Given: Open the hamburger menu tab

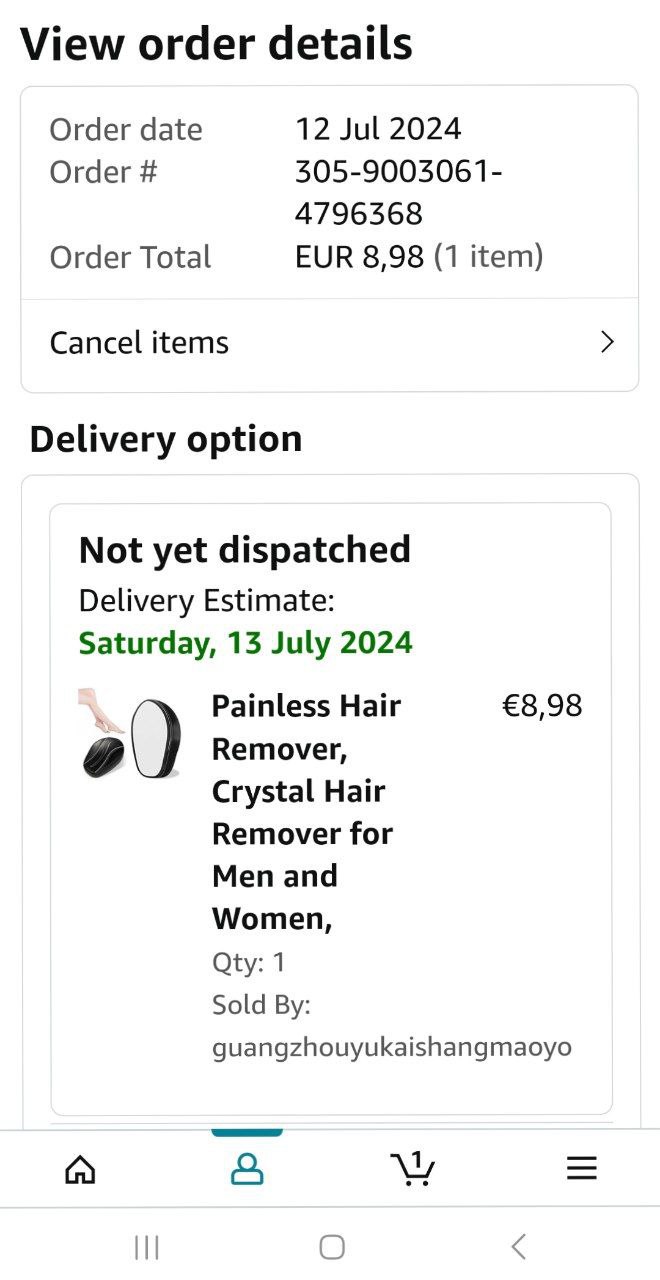Looking at the screenshot, I should tap(581, 1168).
